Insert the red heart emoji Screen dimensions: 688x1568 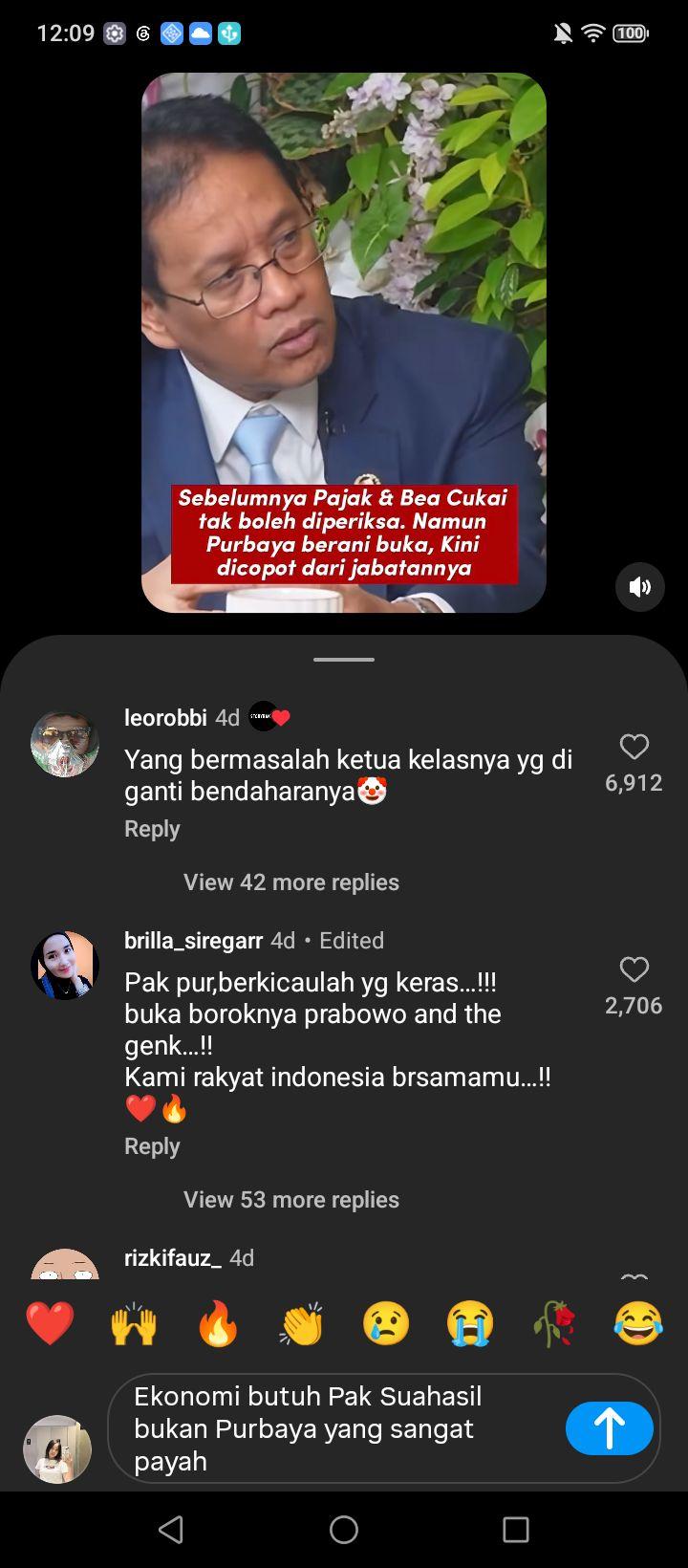[x=50, y=1324]
